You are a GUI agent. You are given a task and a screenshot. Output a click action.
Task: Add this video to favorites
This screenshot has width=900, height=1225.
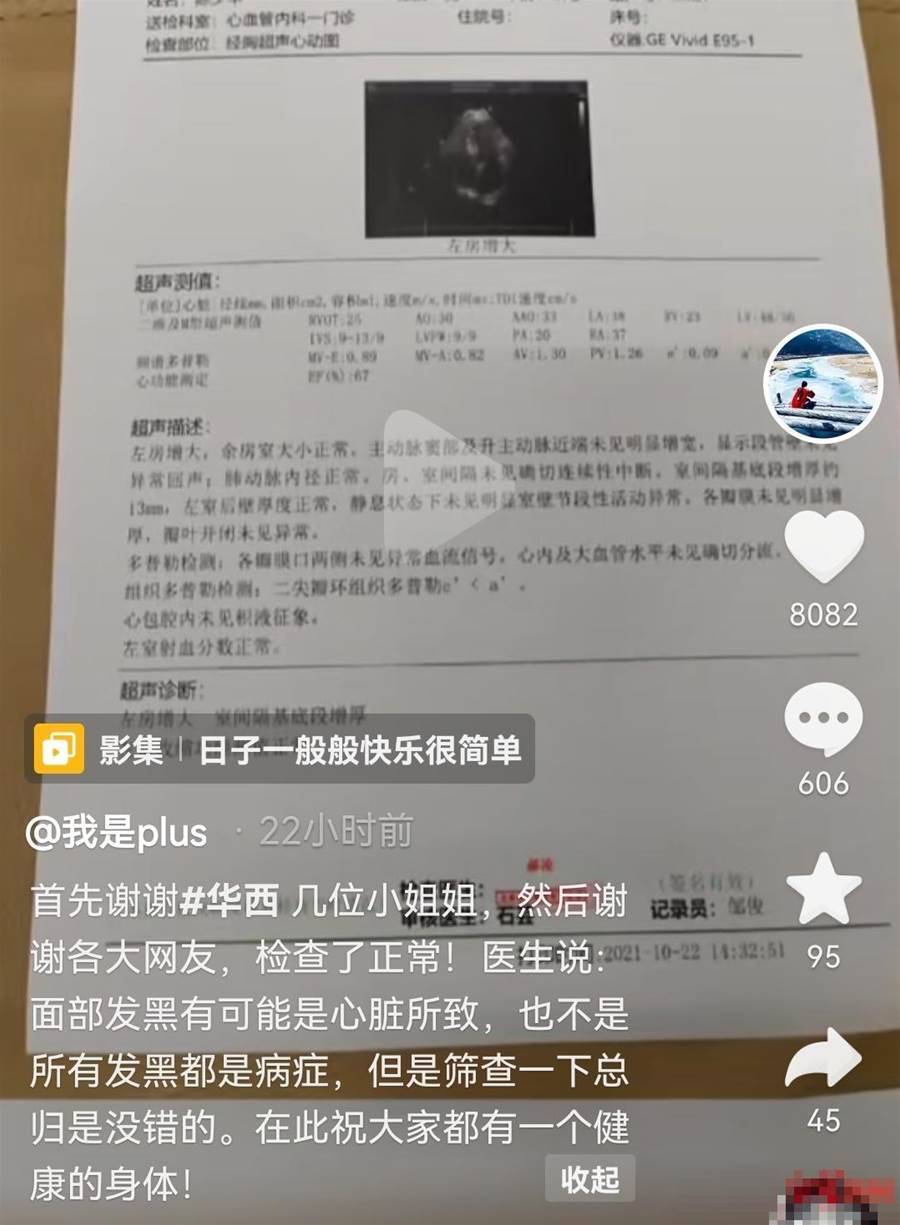(823, 889)
